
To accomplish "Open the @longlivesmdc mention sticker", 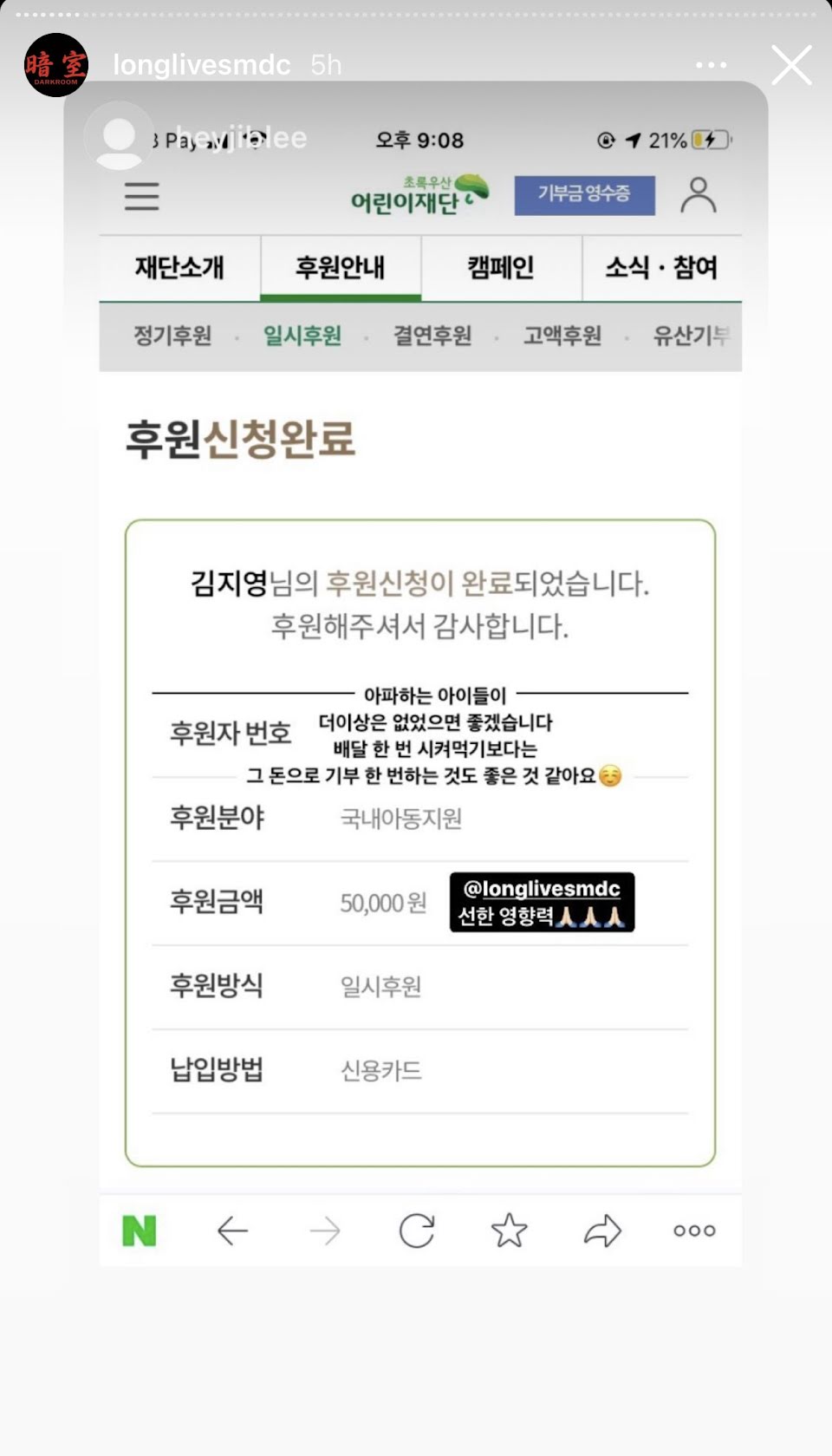I will click(542, 902).
